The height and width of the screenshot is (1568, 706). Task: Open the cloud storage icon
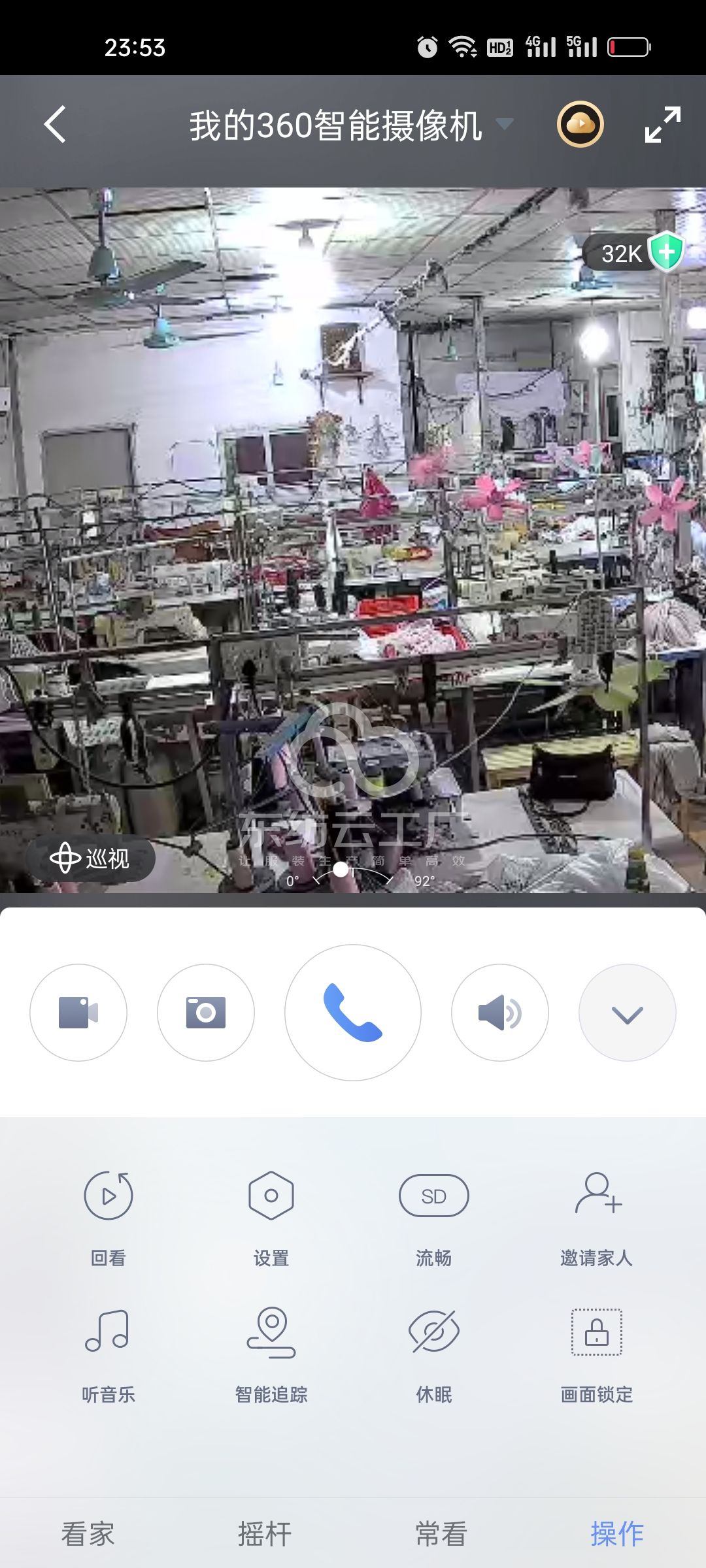[580, 124]
